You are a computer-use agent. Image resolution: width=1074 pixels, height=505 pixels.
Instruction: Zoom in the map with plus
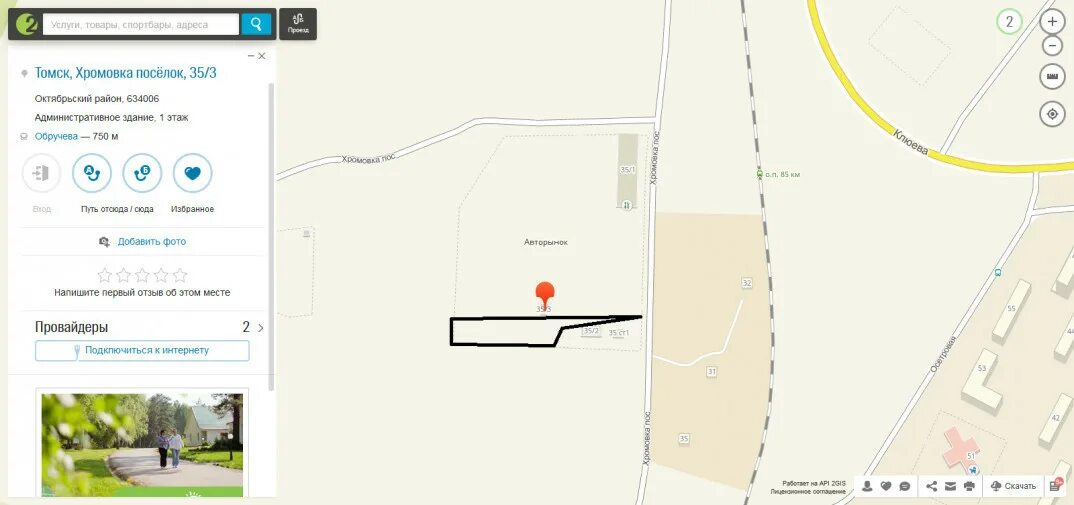[x=1052, y=21]
